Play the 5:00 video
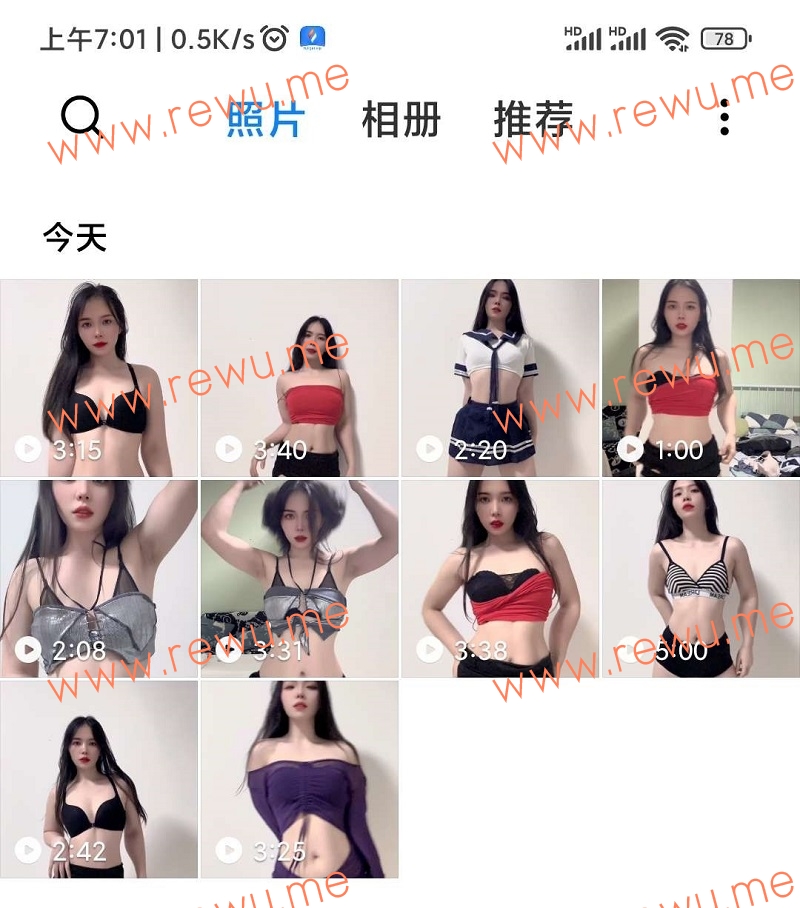This screenshot has width=800, height=908. point(700,578)
